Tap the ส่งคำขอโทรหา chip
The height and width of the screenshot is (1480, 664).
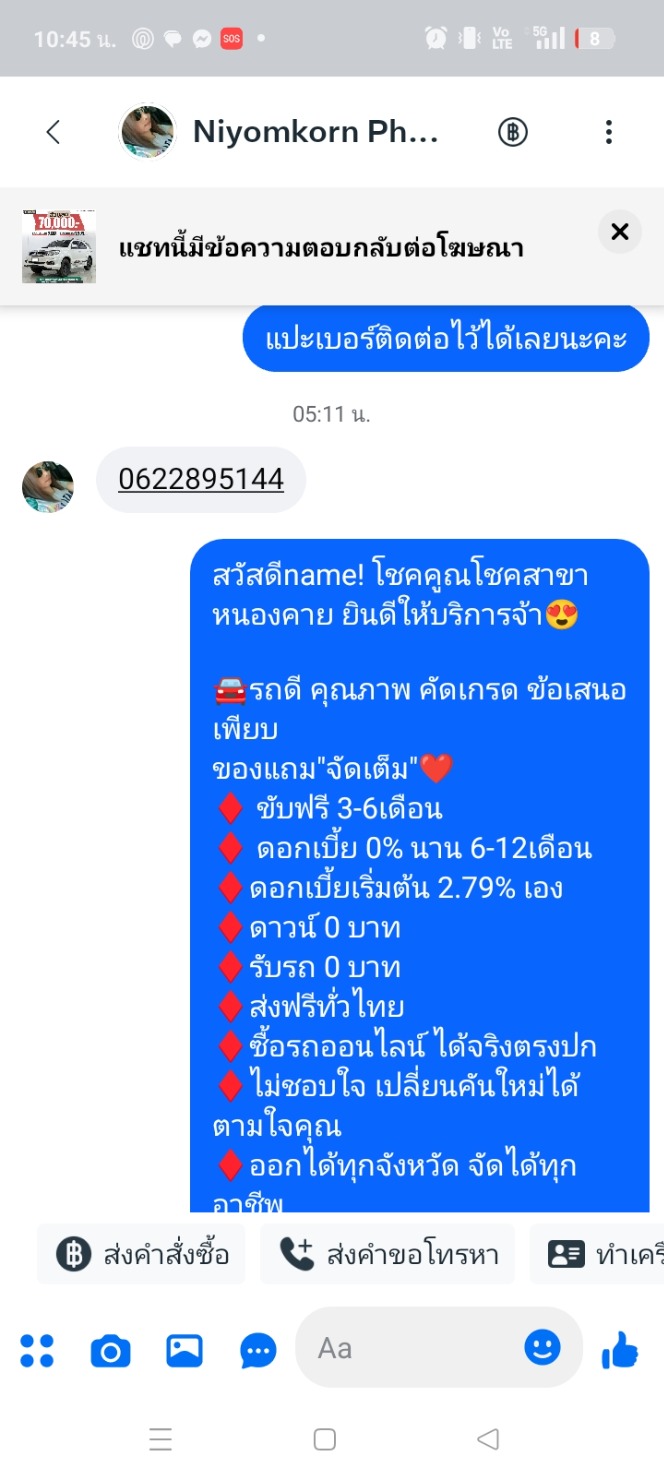pos(388,1254)
